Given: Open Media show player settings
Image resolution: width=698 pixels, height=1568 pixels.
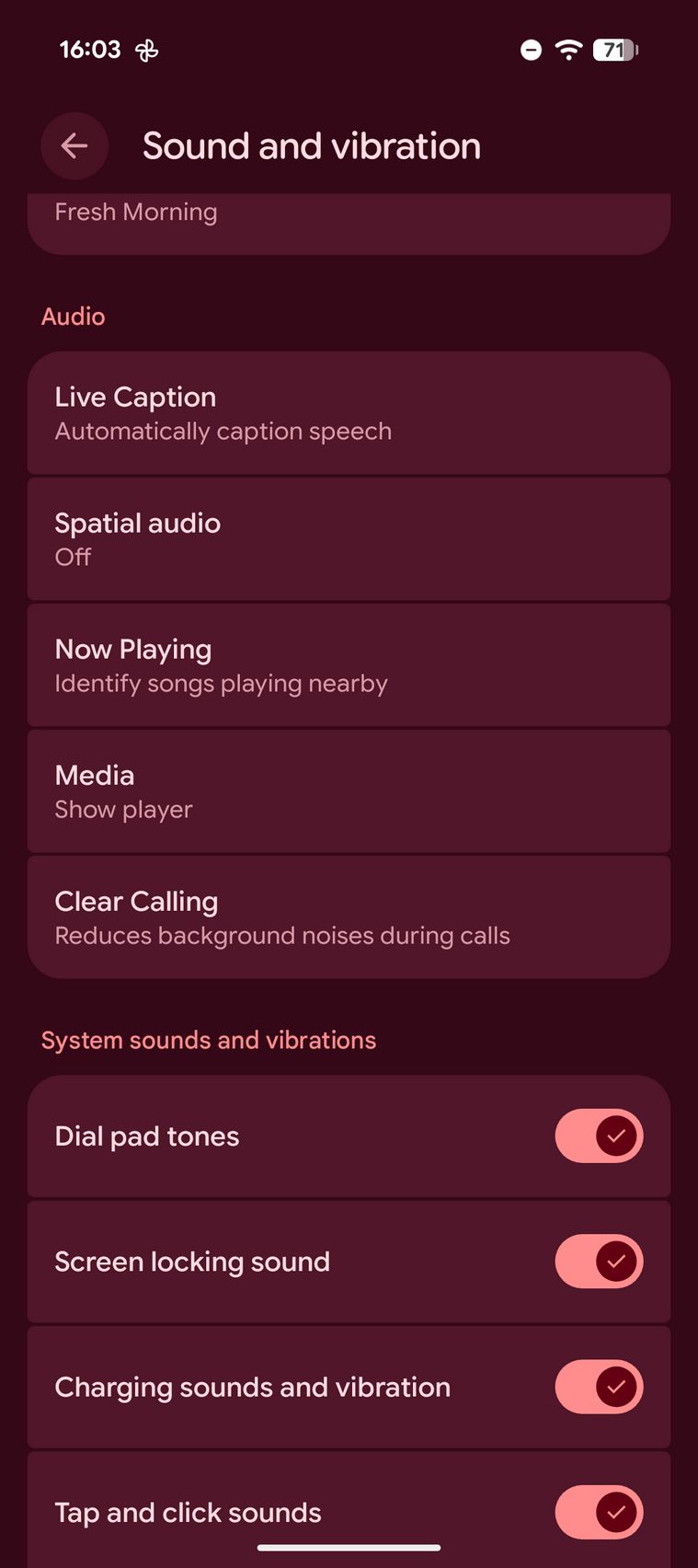Looking at the screenshot, I should pos(349,791).
